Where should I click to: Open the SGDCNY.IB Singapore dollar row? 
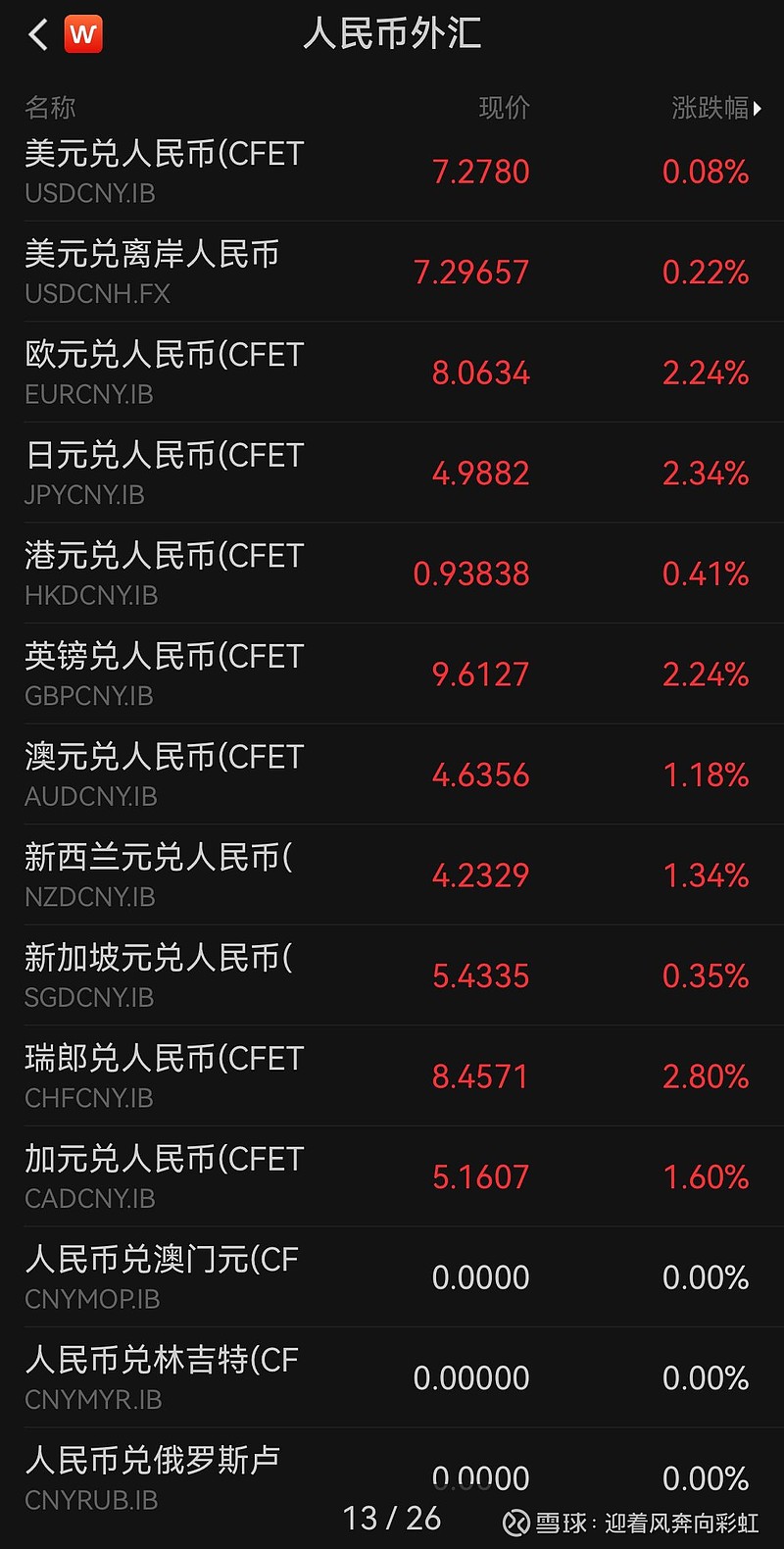pos(159,975)
